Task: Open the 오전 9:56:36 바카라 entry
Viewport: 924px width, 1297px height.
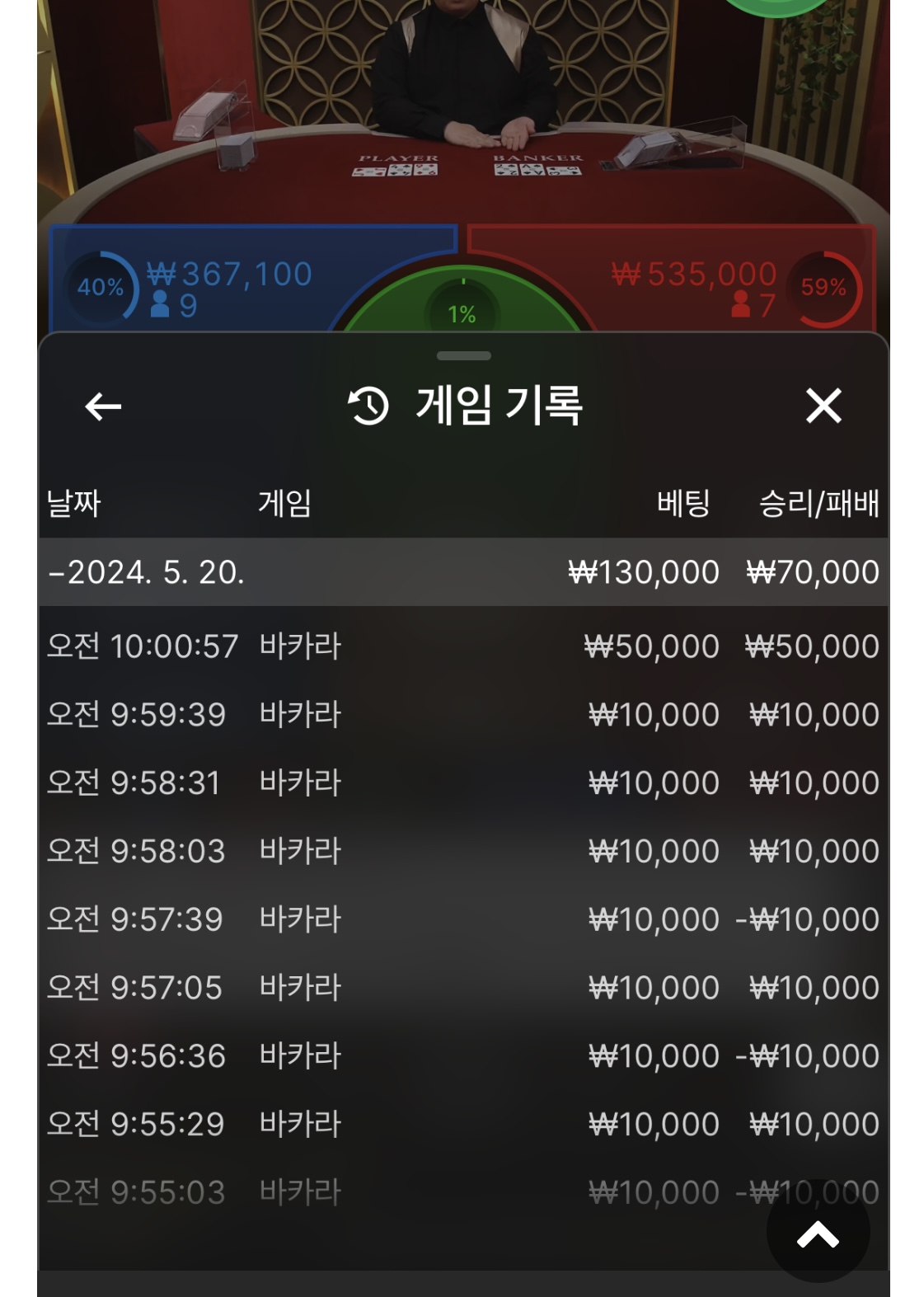Action: click(x=463, y=1056)
